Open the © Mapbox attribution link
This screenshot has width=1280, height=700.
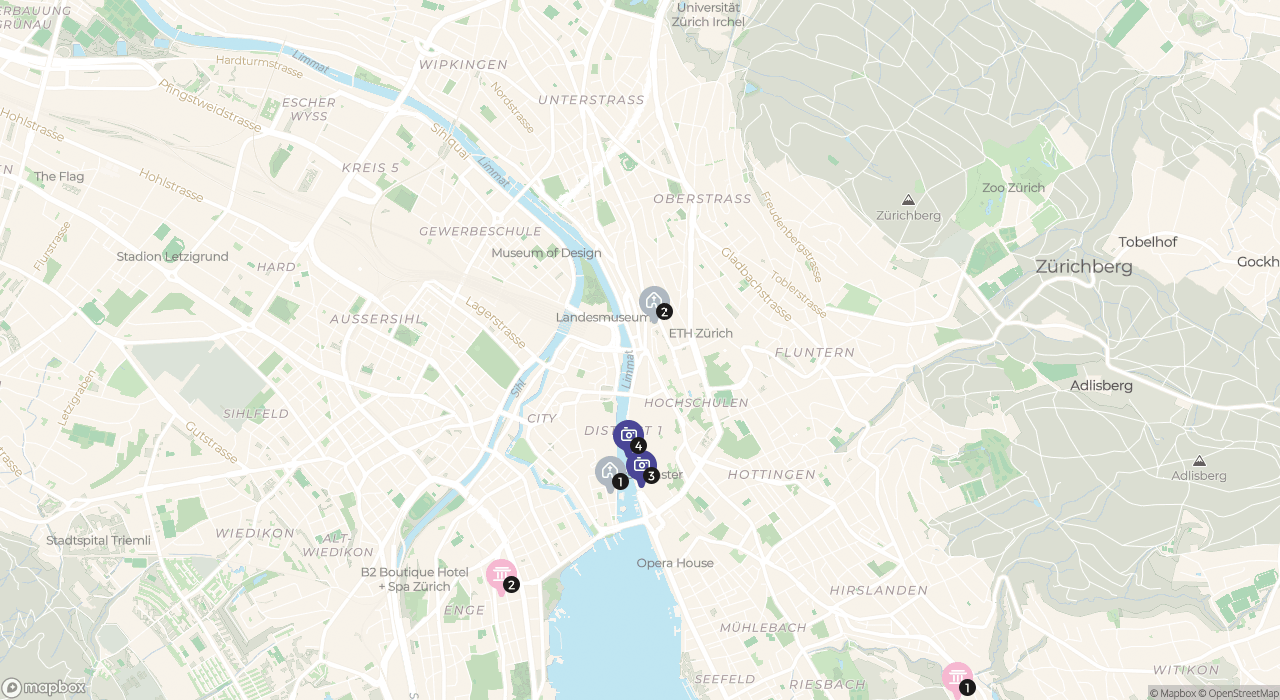pos(1172,693)
